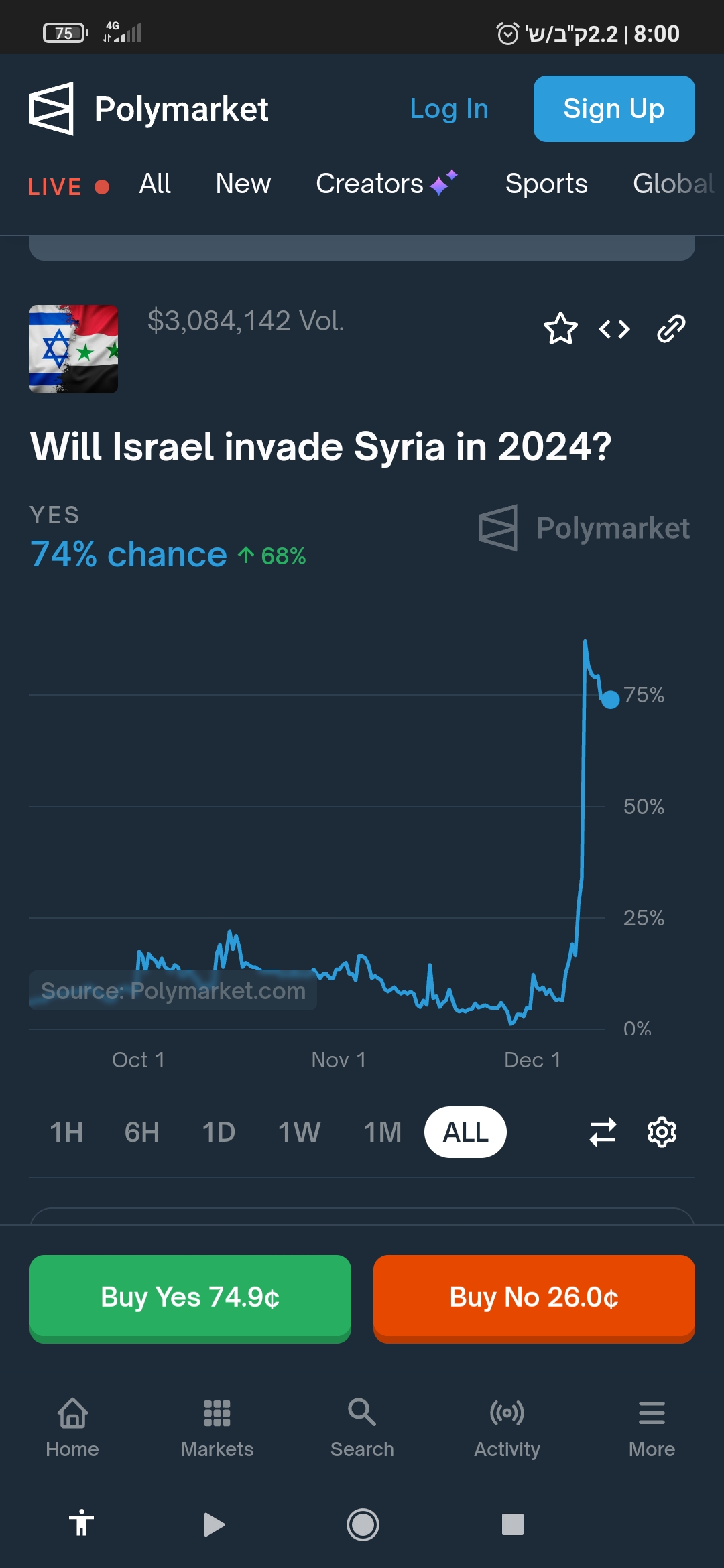Open the Sports category

point(546,184)
